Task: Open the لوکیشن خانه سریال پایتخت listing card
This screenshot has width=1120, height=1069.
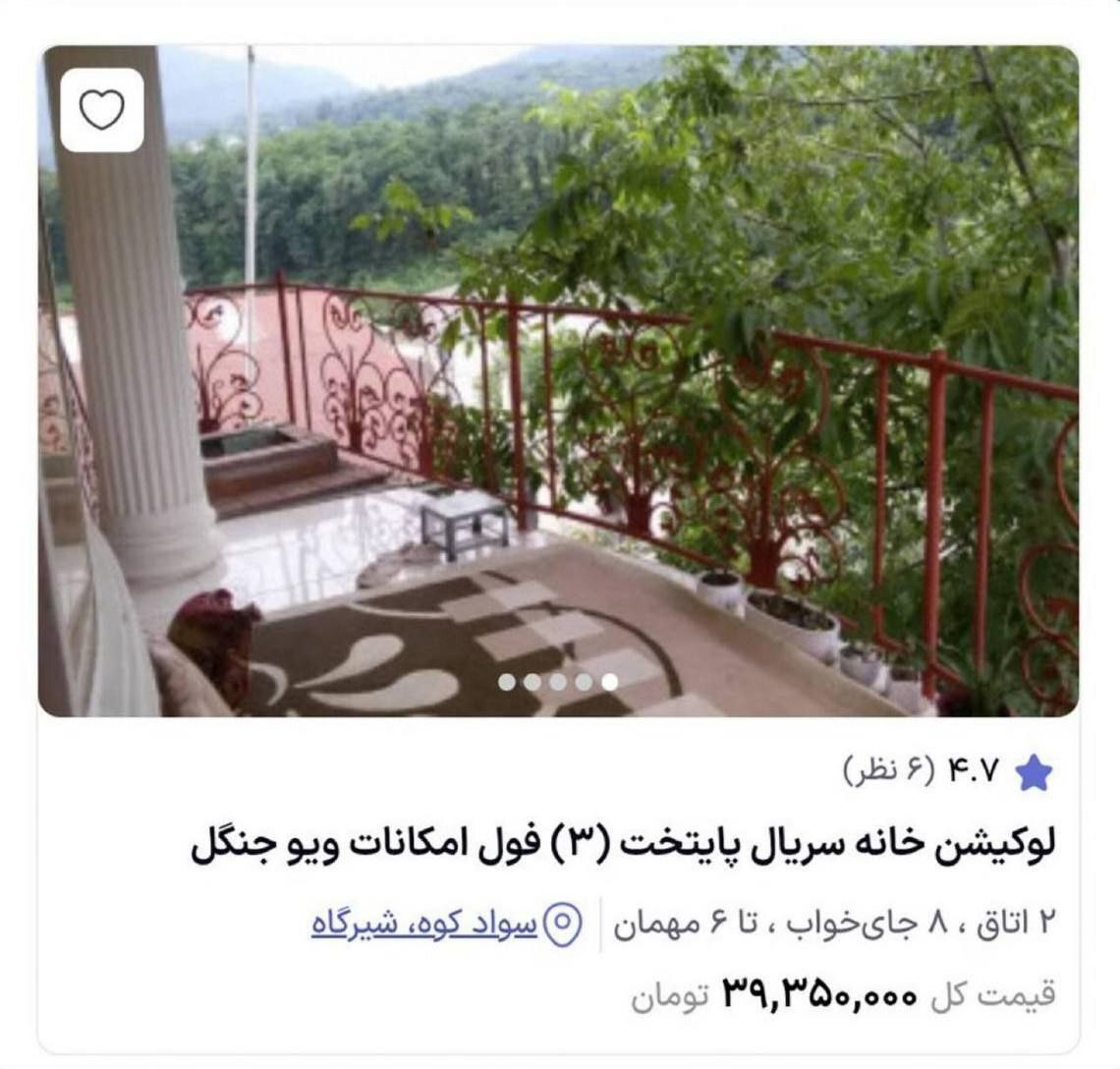Action: pyautogui.click(x=624, y=845)
